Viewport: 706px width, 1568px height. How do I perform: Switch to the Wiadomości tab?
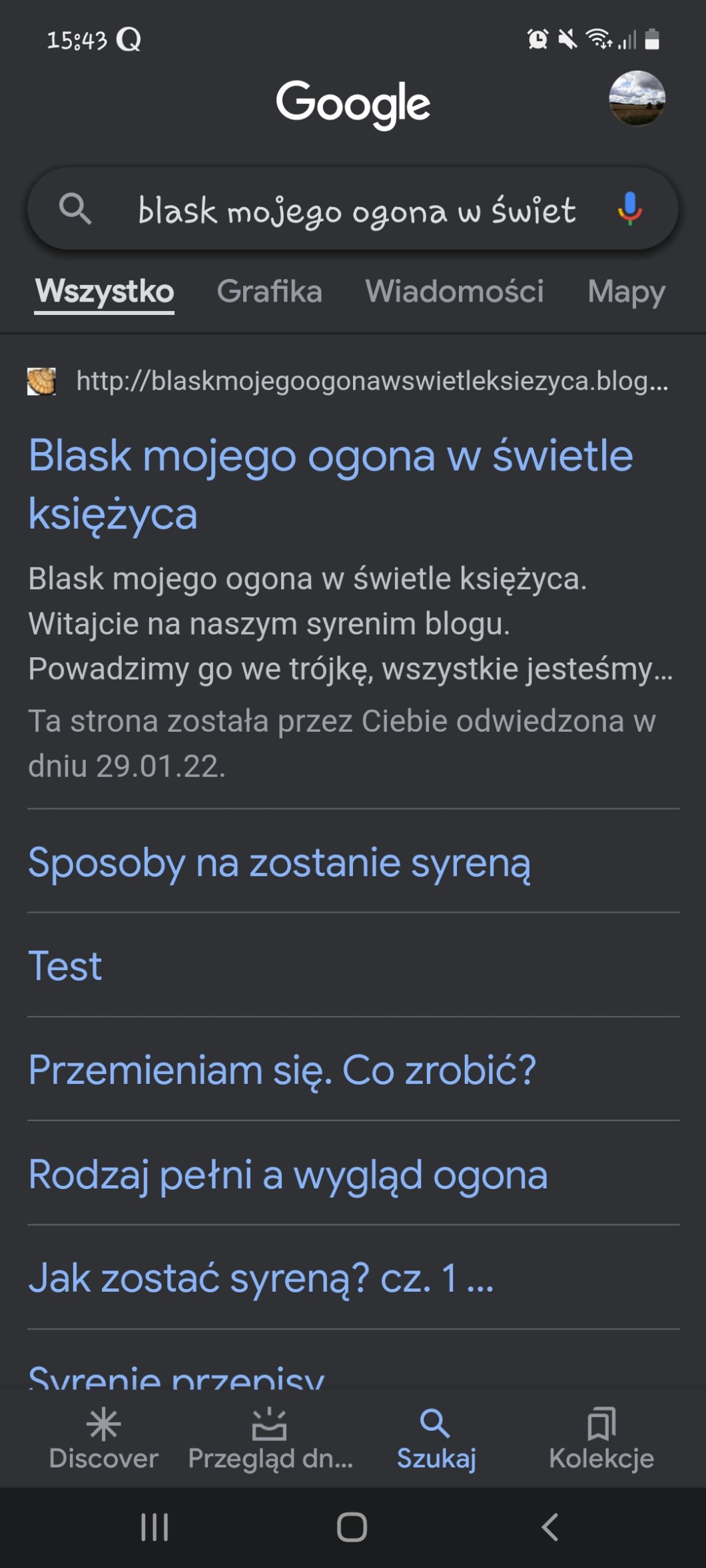[x=454, y=292]
